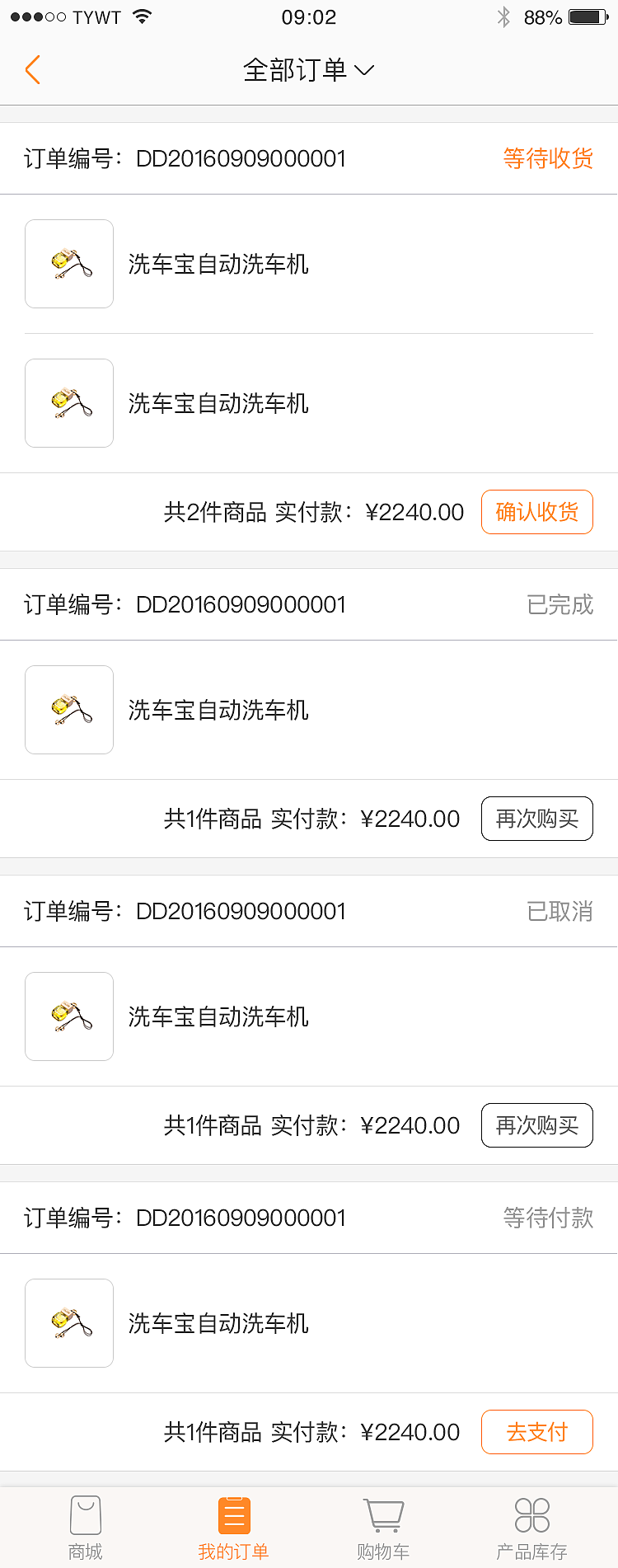Tap 等待收货 status on the first order
This screenshot has width=618, height=1568.
click(x=547, y=158)
